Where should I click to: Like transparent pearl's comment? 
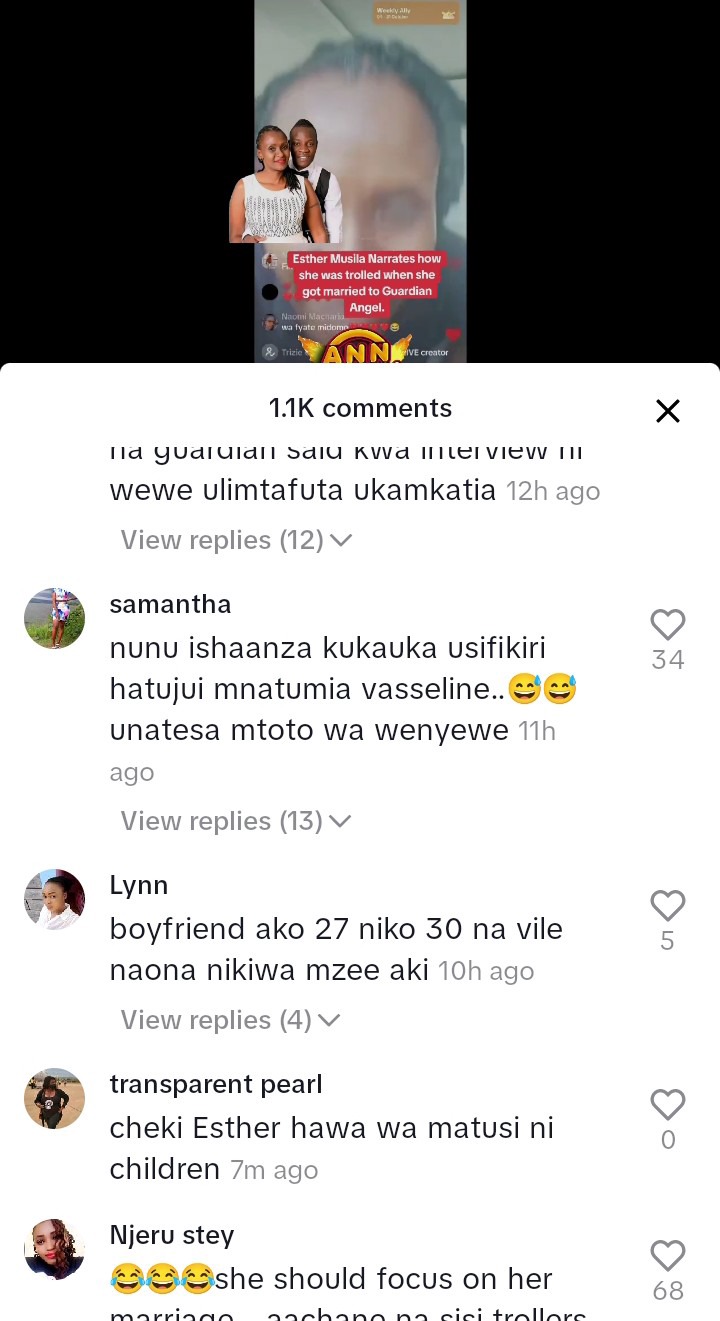[667, 1105]
